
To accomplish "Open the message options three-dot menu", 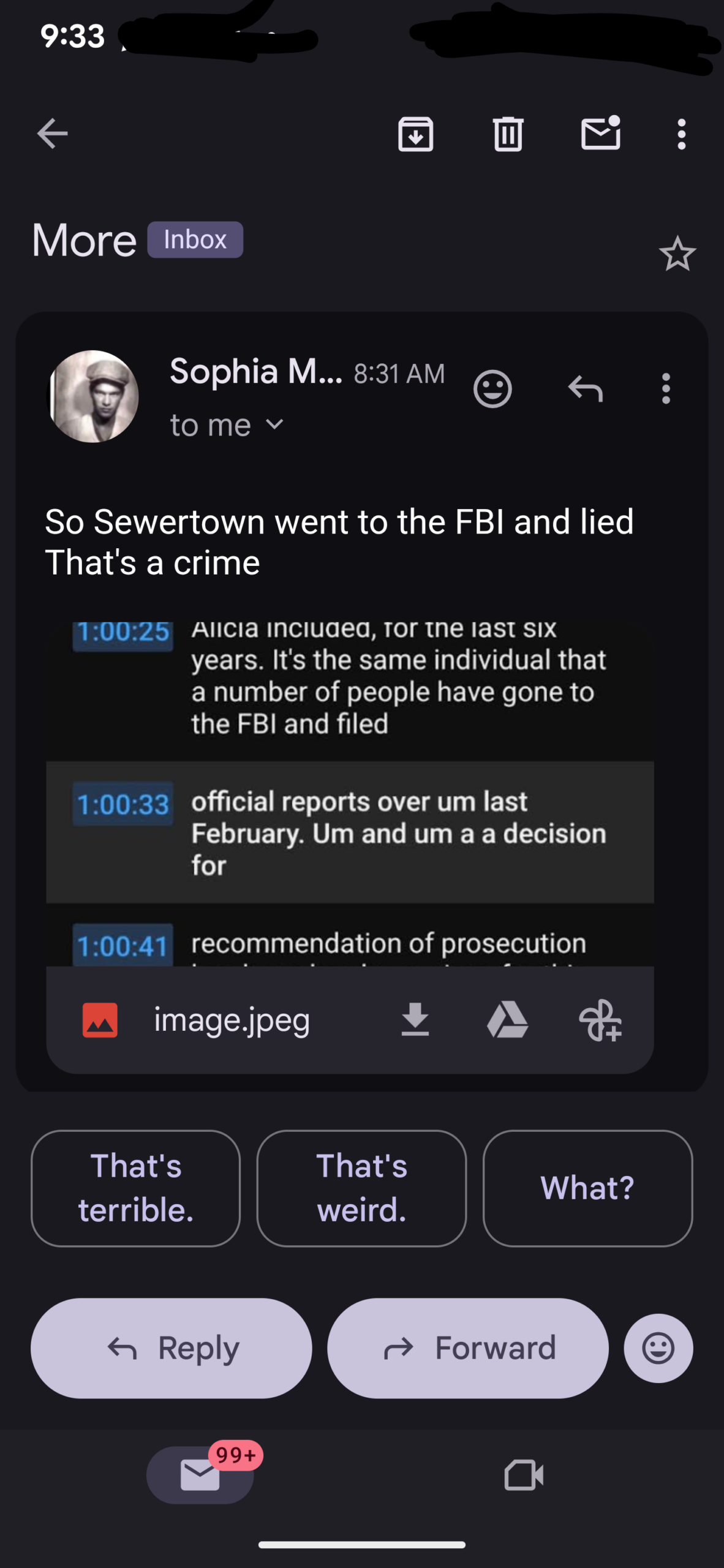I will click(x=666, y=388).
